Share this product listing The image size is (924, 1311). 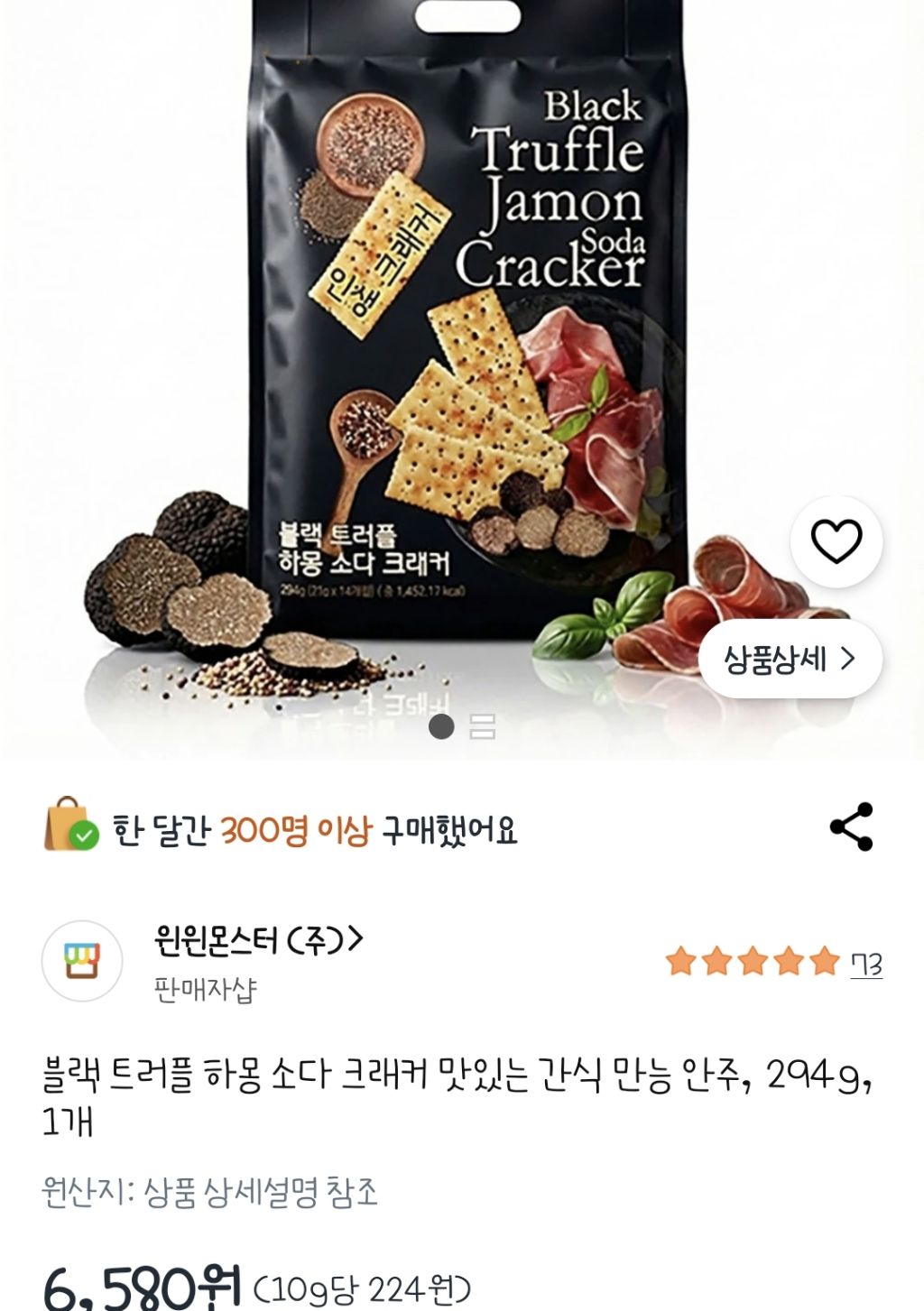(851, 826)
